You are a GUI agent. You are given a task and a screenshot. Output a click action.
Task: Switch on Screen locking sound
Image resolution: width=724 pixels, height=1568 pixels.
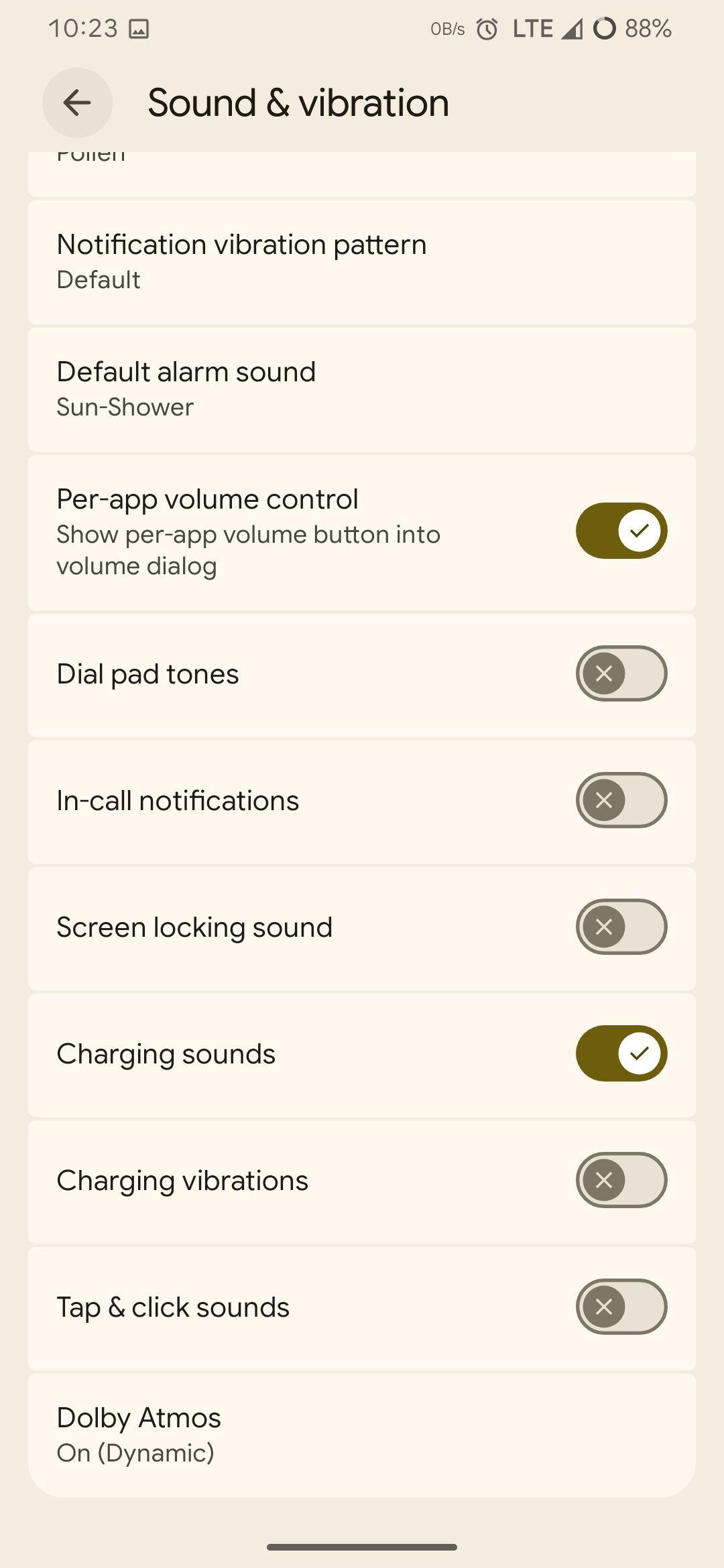(621, 927)
